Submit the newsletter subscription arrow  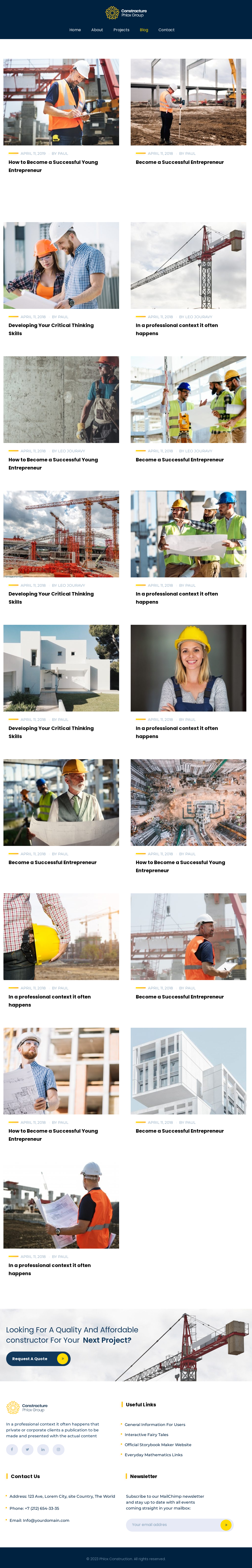(226, 1525)
